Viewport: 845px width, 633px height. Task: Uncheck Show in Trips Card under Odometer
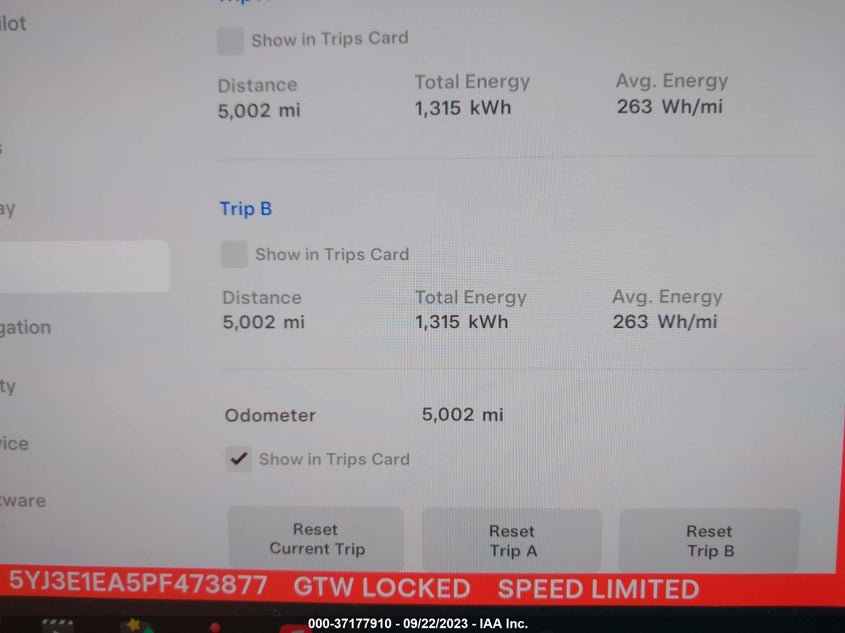[x=239, y=459]
